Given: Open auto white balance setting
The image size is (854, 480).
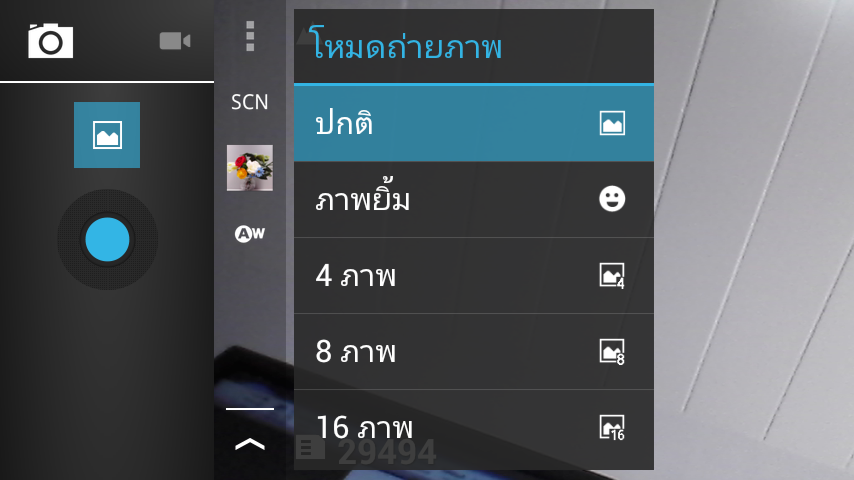Looking at the screenshot, I should (250, 234).
